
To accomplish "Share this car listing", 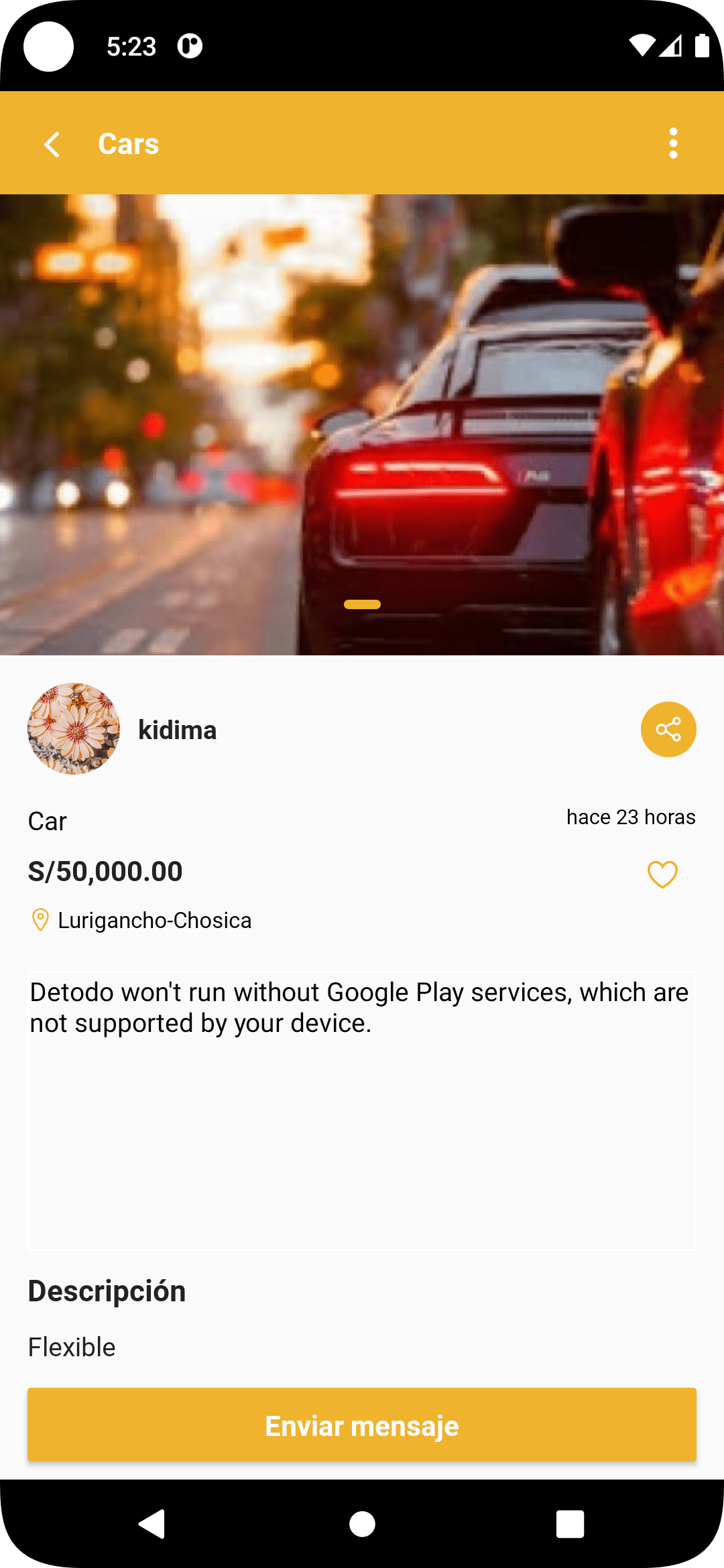I will pyautogui.click(x=668, y=729).
